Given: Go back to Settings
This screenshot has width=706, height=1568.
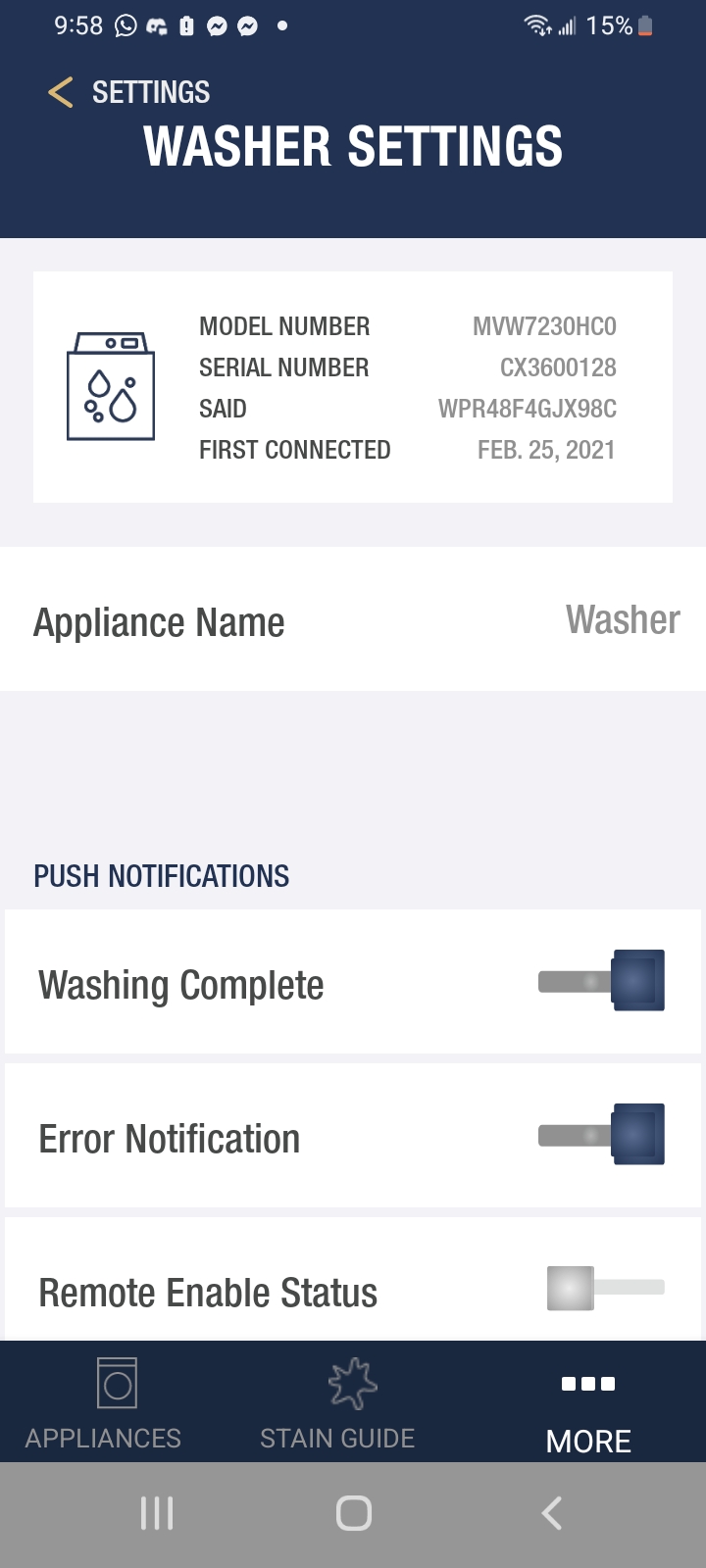Looking at the screenshot, I should pos(127,93).
